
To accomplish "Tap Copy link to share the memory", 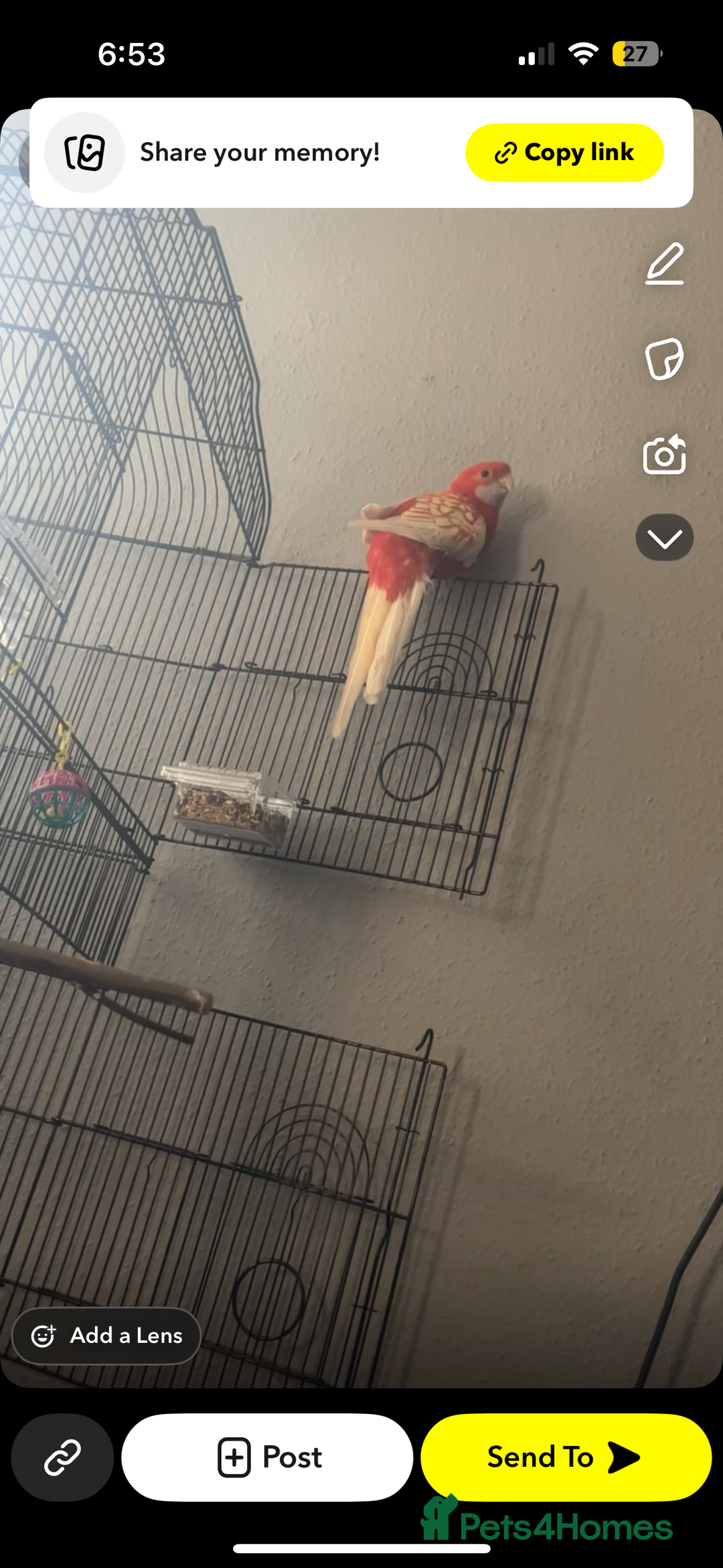I will click(564, 153).
